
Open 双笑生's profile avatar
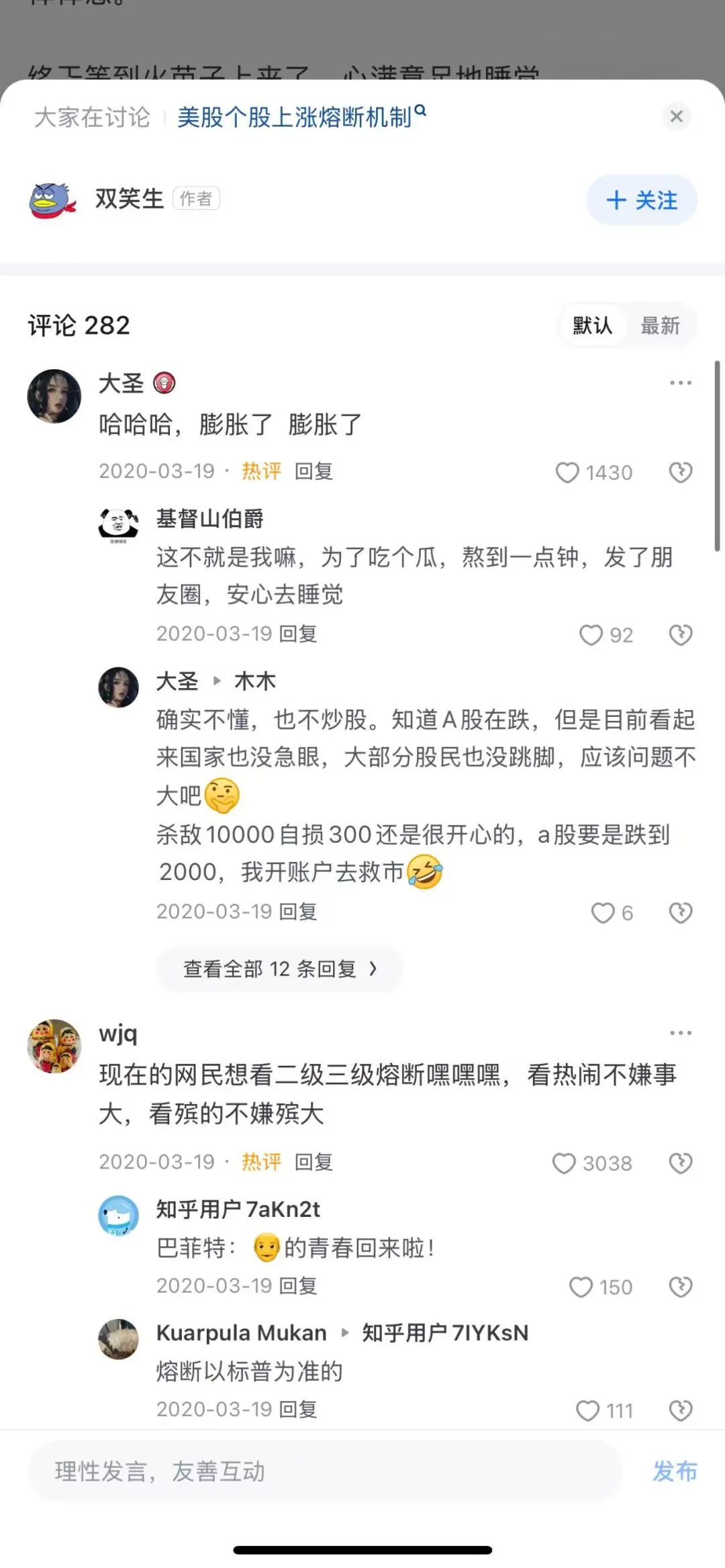(53, 200)
